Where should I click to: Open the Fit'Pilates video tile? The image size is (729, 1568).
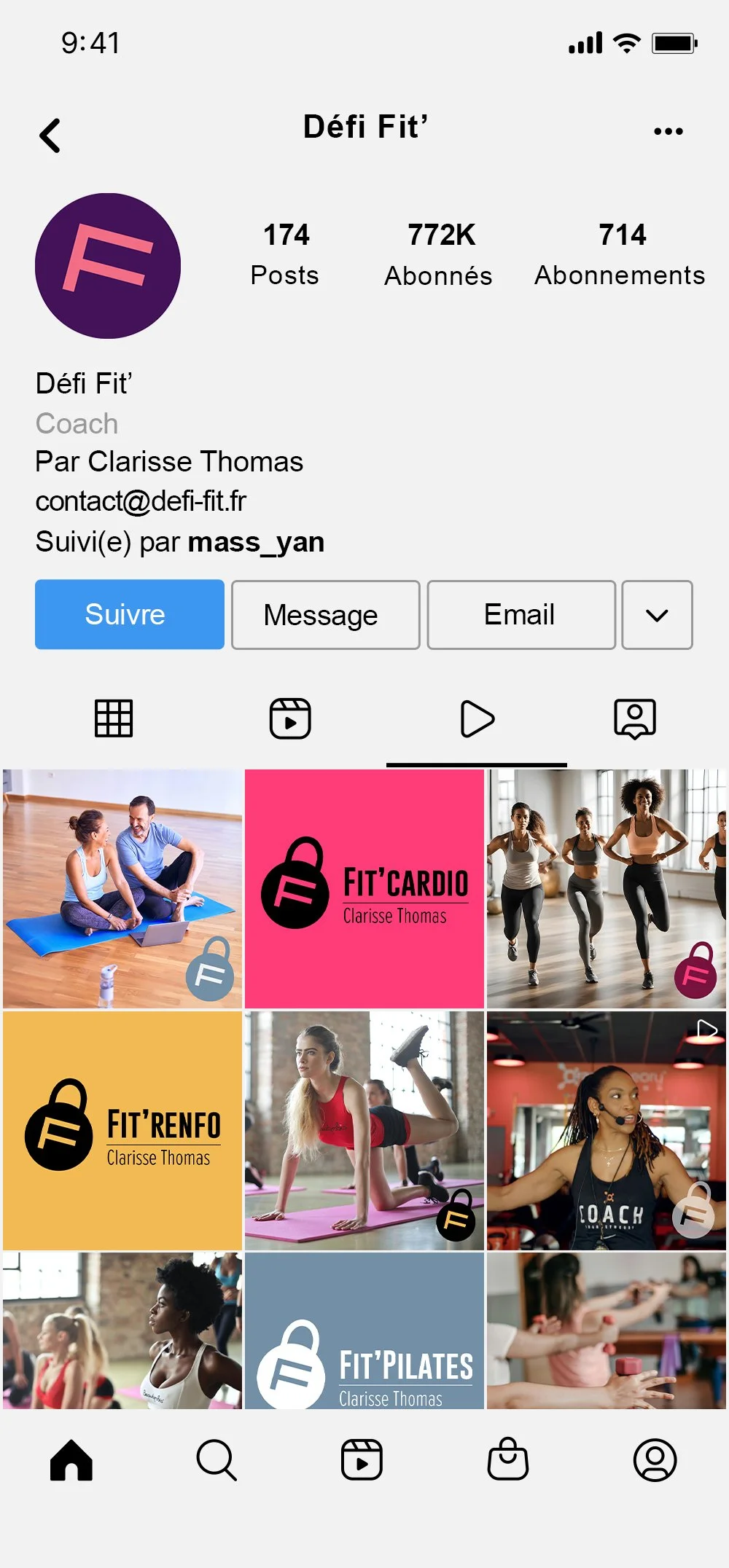coord(364,1331)
